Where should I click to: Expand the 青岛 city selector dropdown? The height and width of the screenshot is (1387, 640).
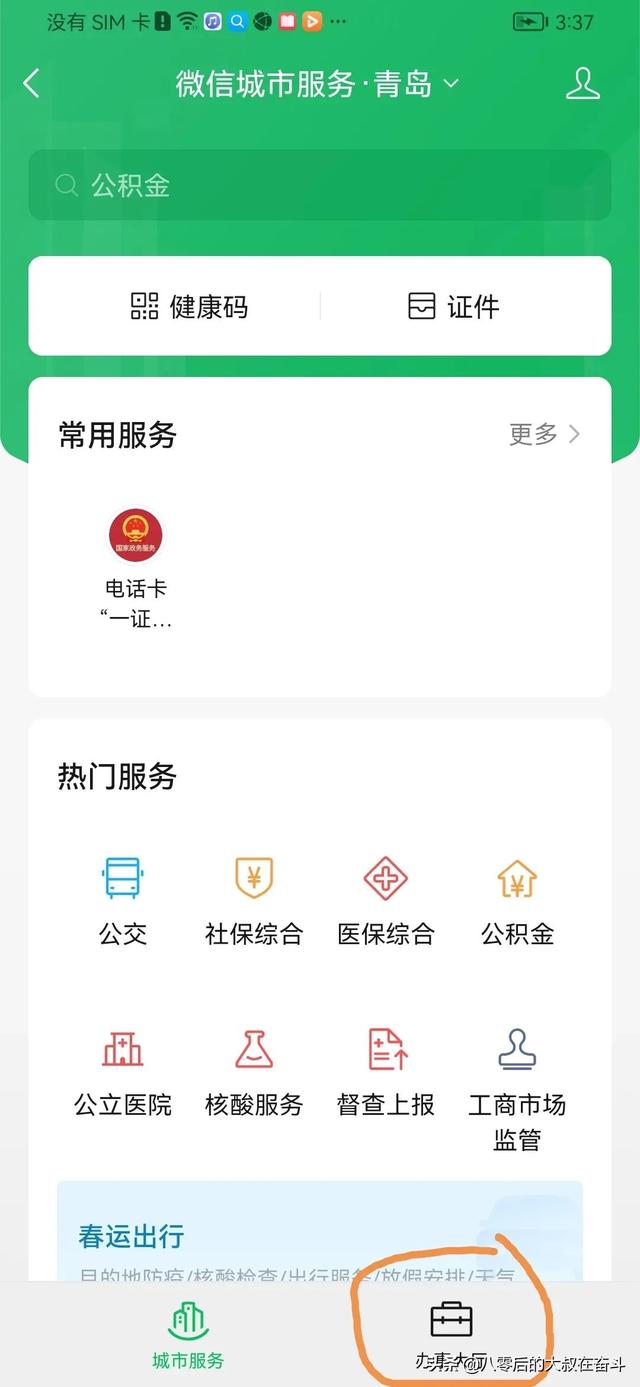pos(451,84)
